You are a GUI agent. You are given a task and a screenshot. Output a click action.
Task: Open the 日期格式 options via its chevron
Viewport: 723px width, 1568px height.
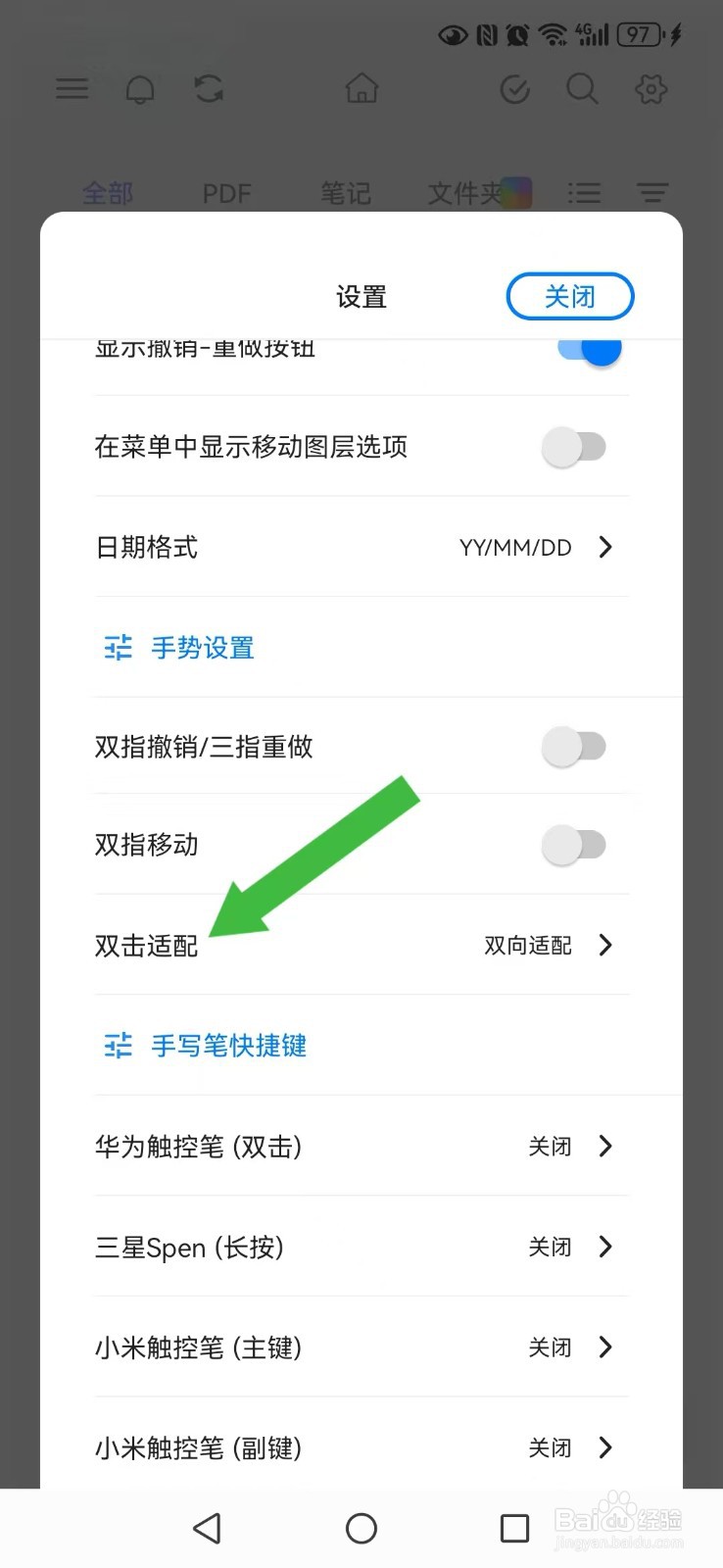pos(604,547)
